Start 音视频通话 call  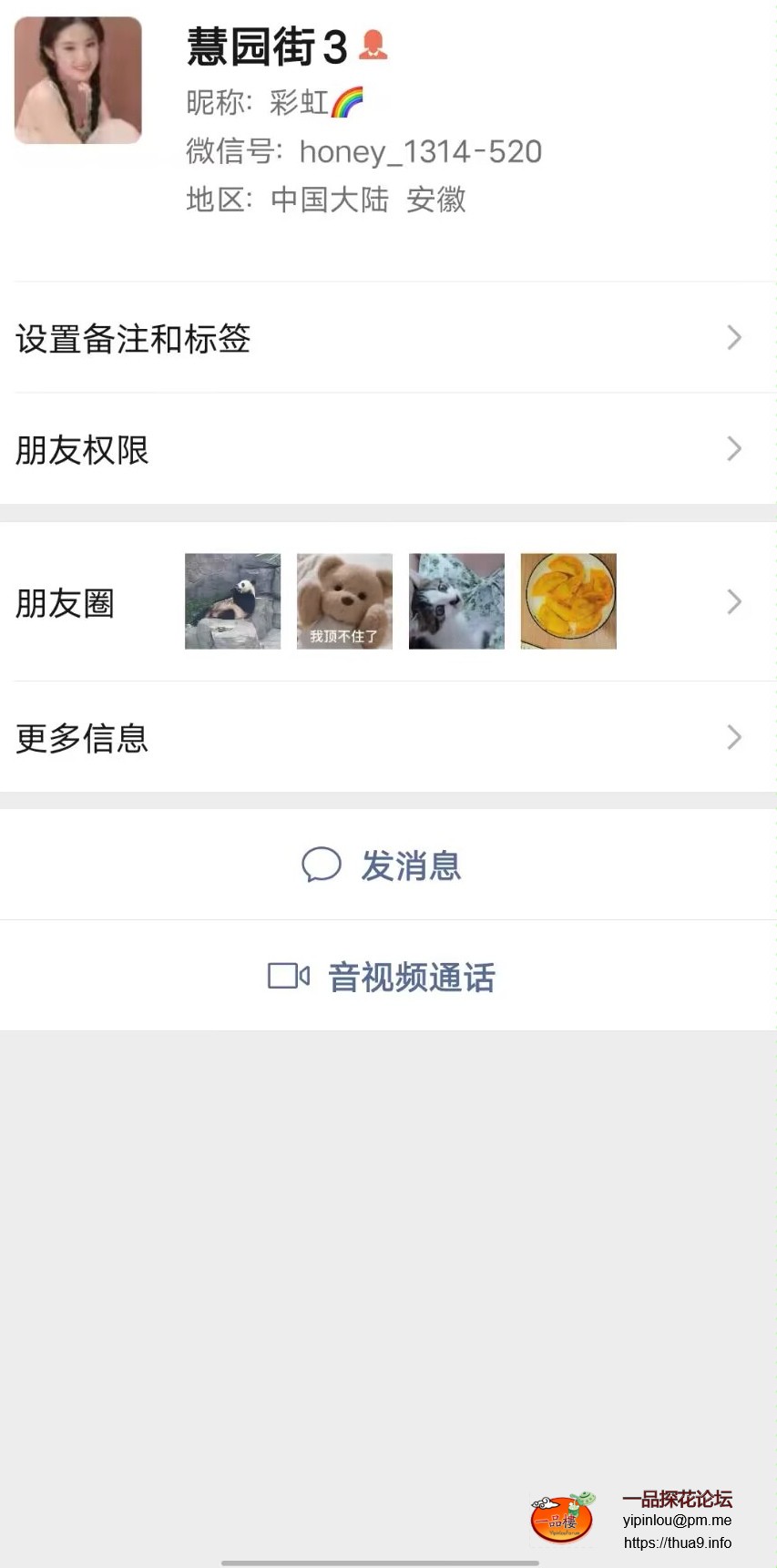[x=383, y=977]
